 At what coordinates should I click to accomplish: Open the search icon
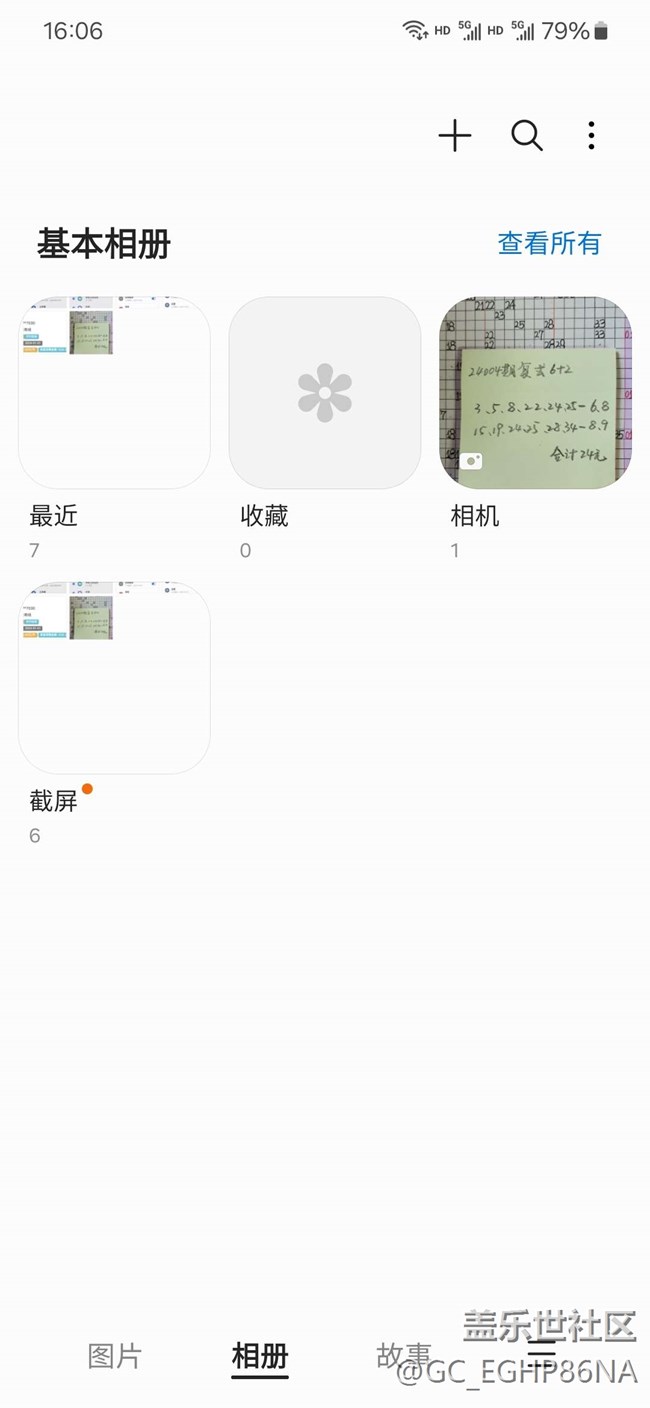click(526, 135)
